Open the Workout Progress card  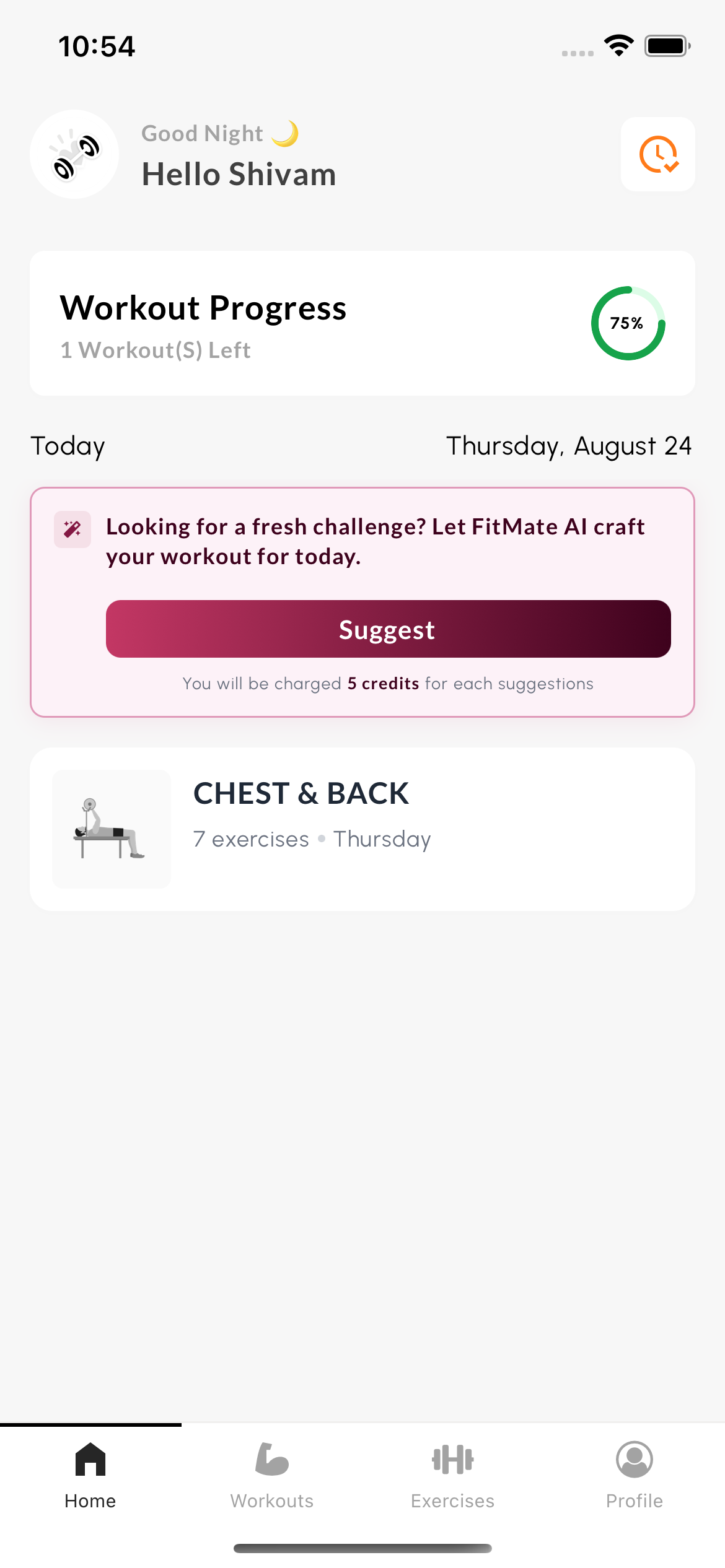pos(362,323)
